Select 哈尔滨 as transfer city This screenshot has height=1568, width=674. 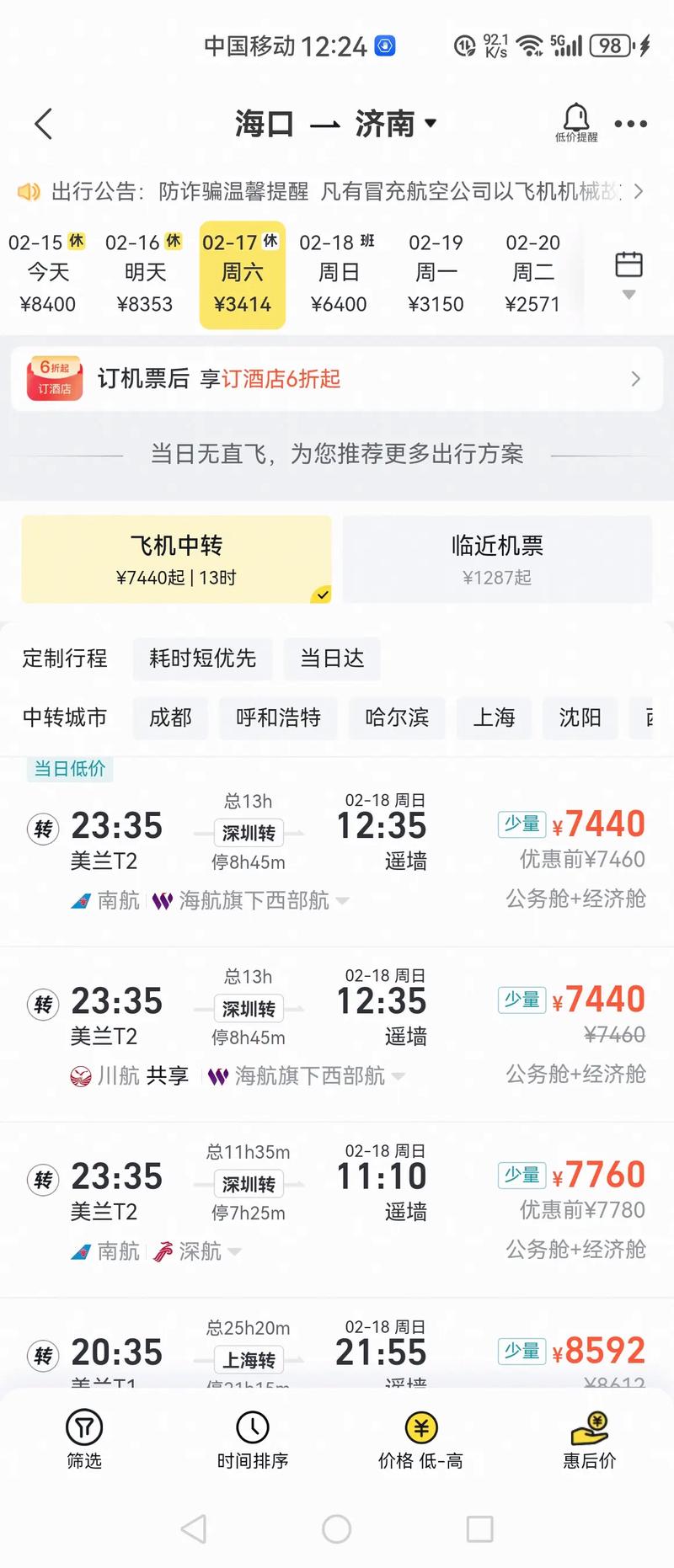pos(396,718)
